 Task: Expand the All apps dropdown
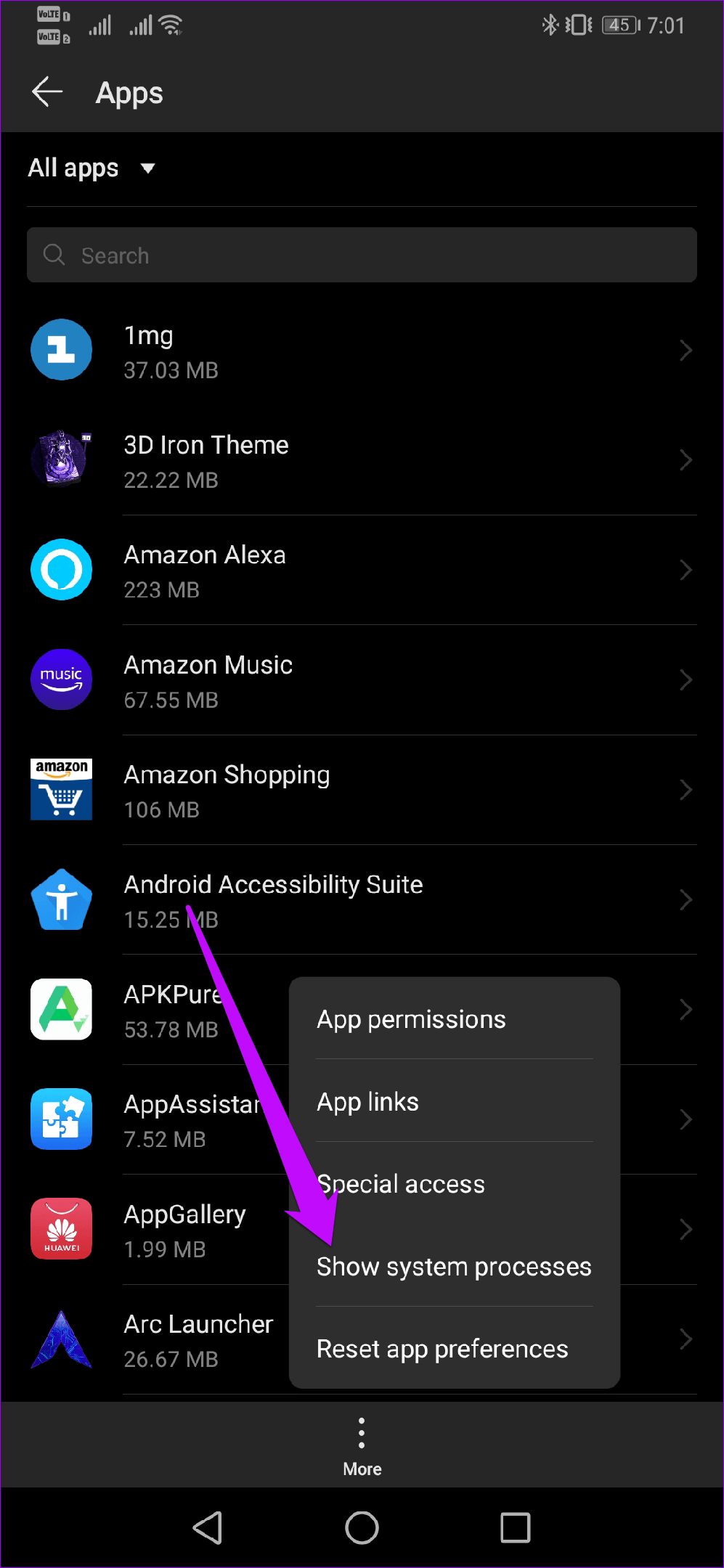[x=92, y=168]
